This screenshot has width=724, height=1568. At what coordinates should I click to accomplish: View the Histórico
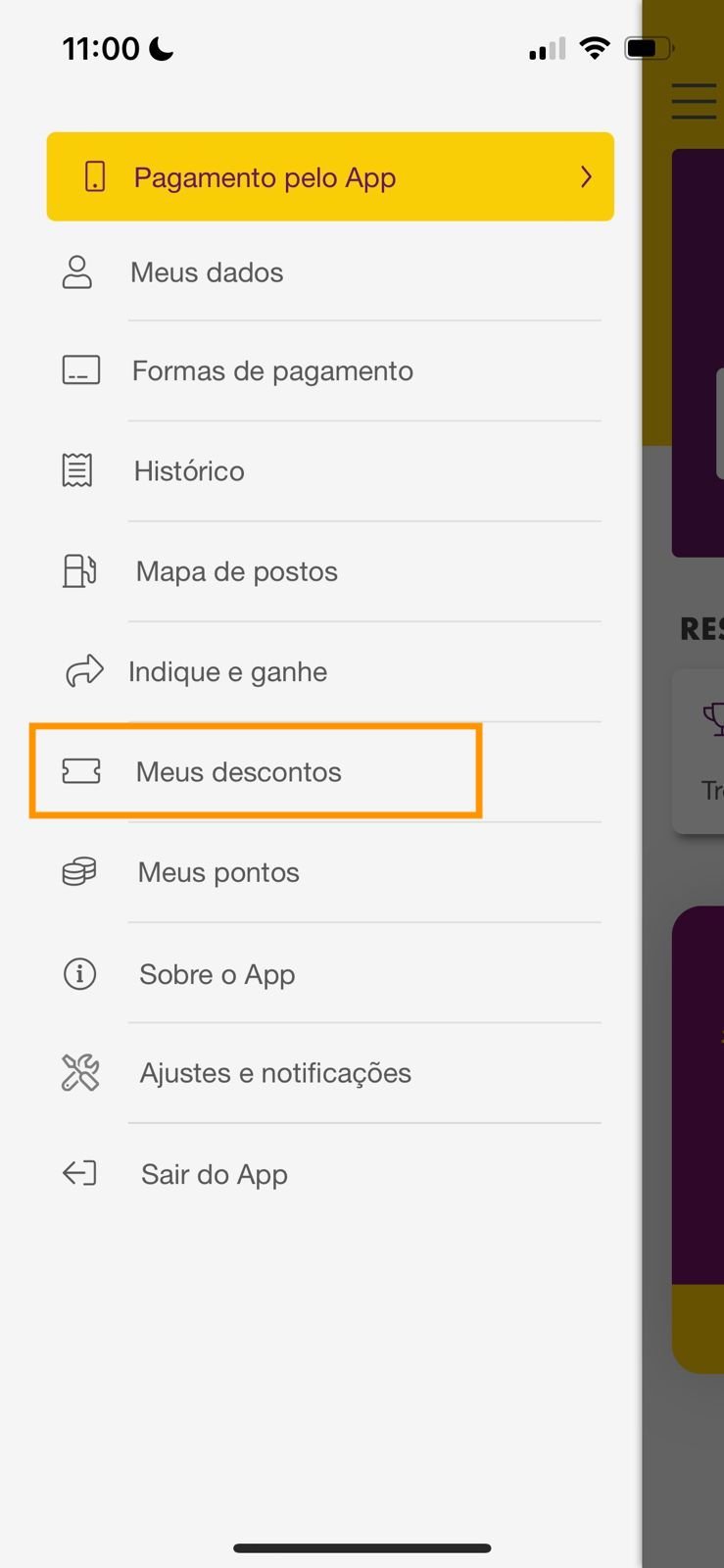tap(330, 471)
